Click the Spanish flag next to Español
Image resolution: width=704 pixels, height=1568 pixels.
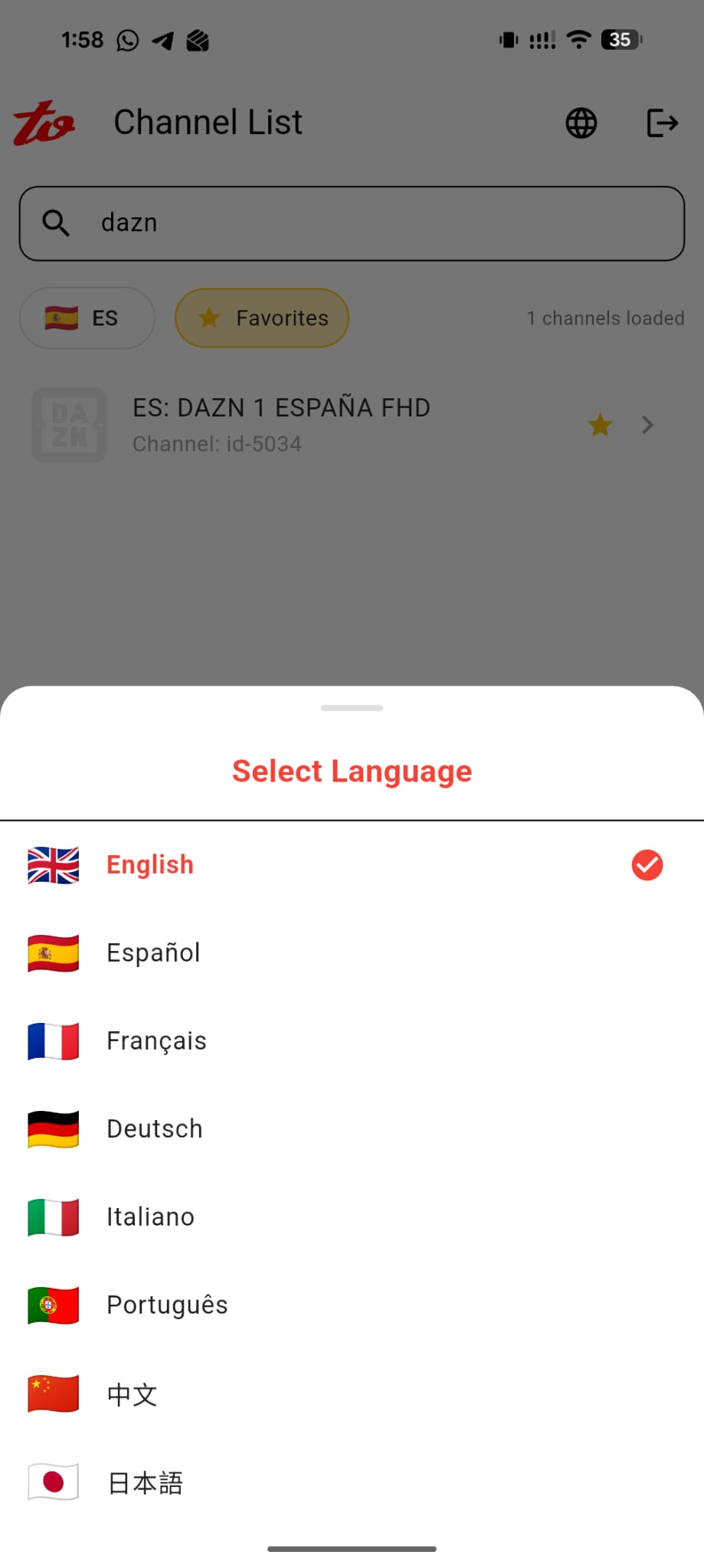(x=52, y=953)
